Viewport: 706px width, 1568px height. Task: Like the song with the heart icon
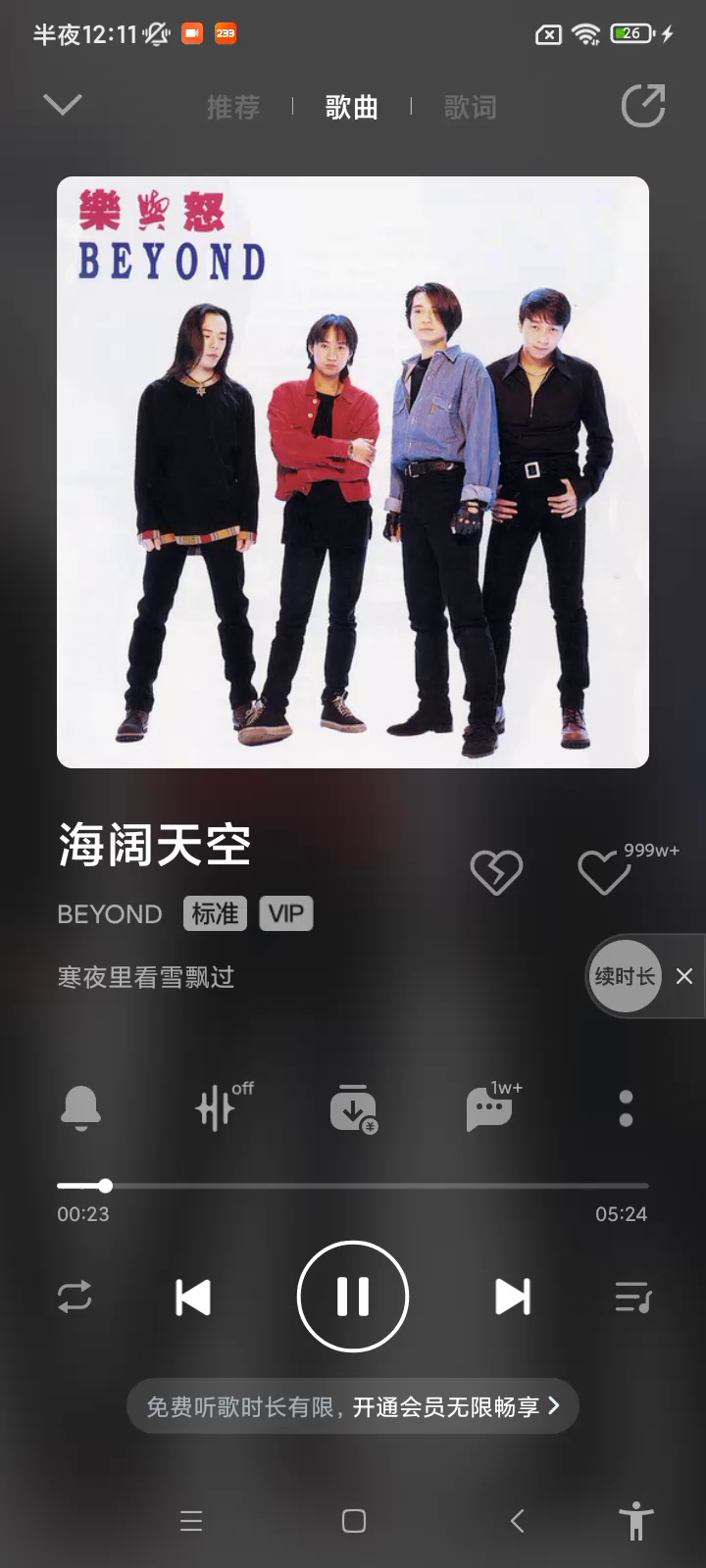pos(604,872)
